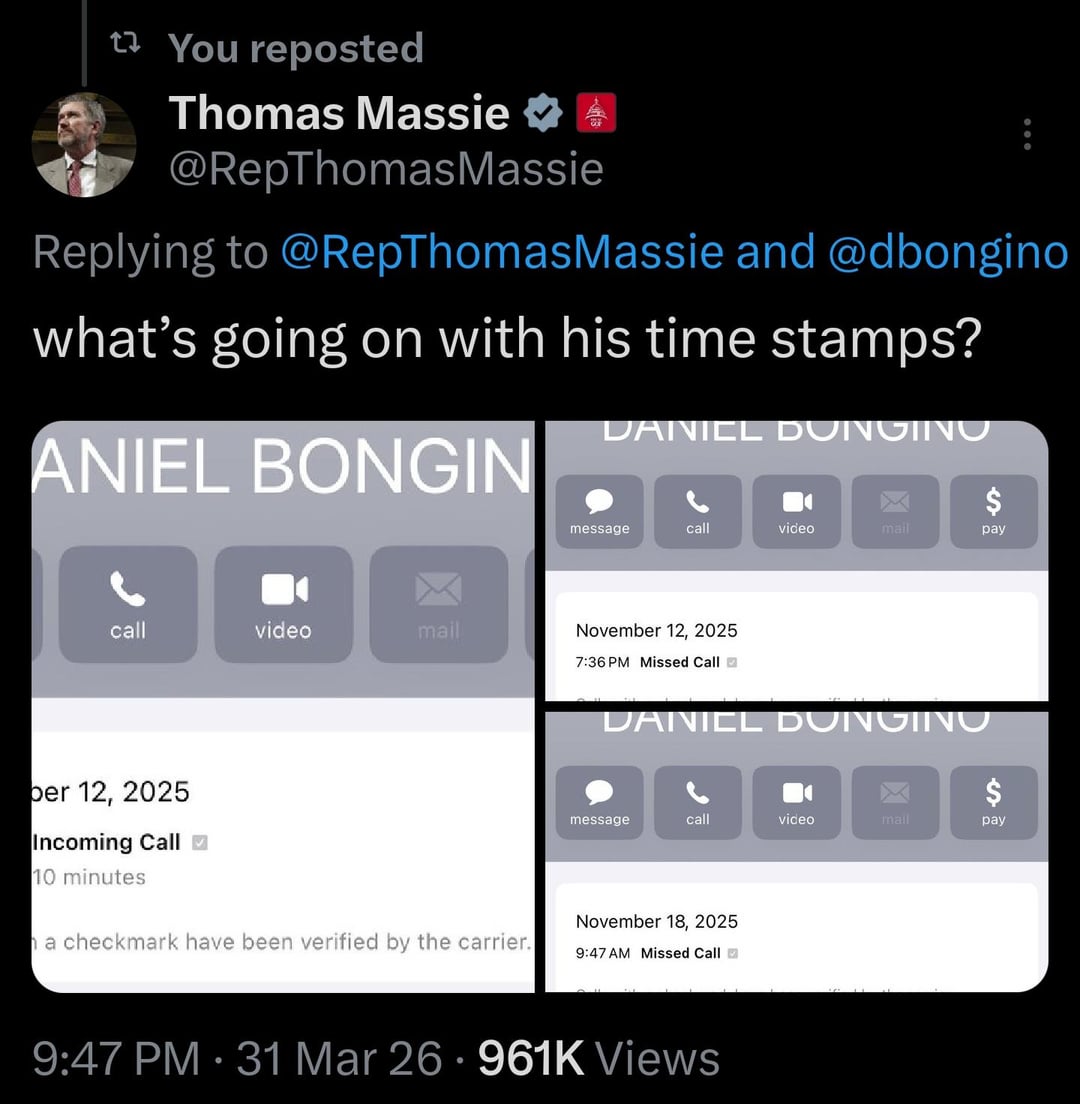View the November 12 Missed Call image
The width and height of the screenshot is (1080, 1104).
click(797, 560)
